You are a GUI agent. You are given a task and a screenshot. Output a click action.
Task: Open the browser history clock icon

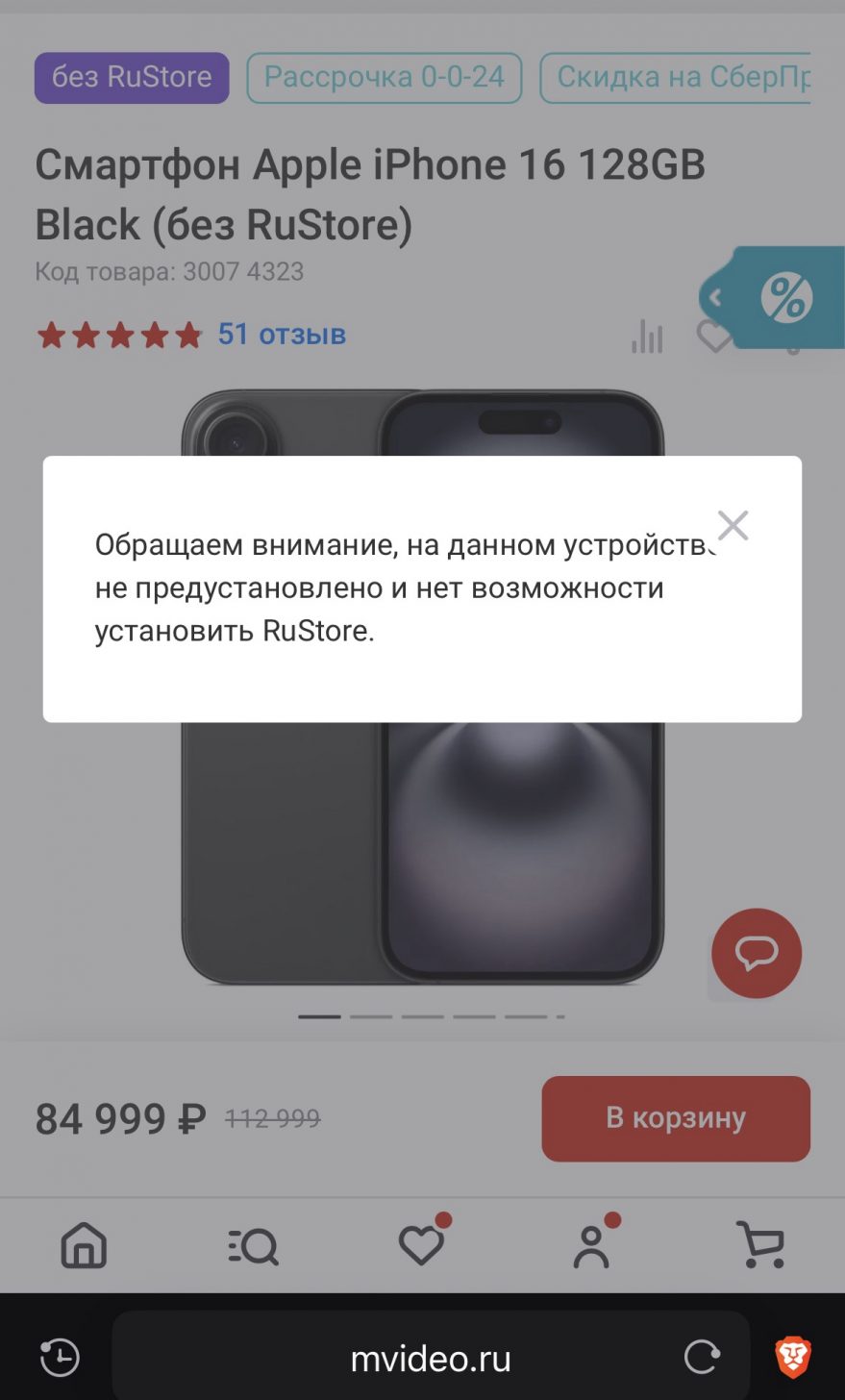click(60, 1358)
